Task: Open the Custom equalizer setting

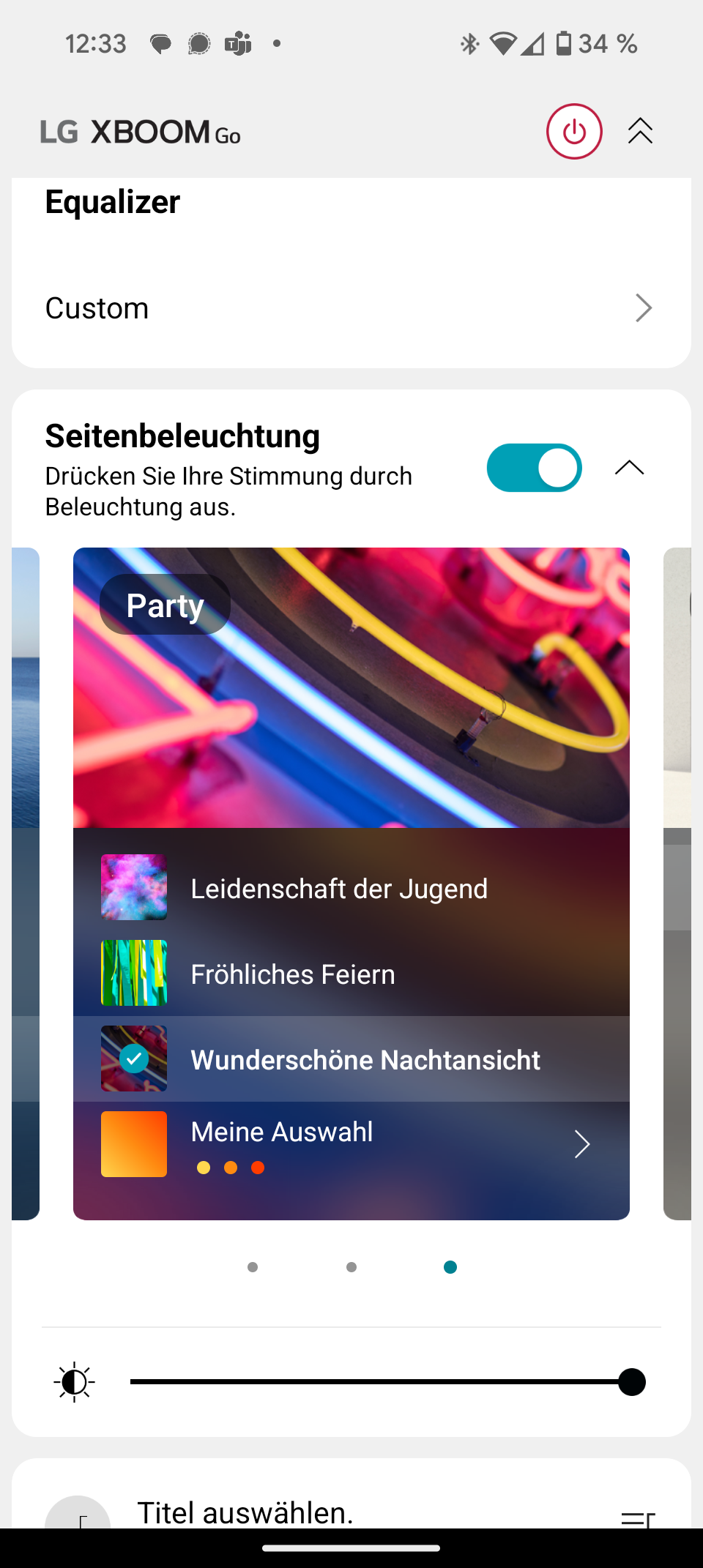Action: 350,308
